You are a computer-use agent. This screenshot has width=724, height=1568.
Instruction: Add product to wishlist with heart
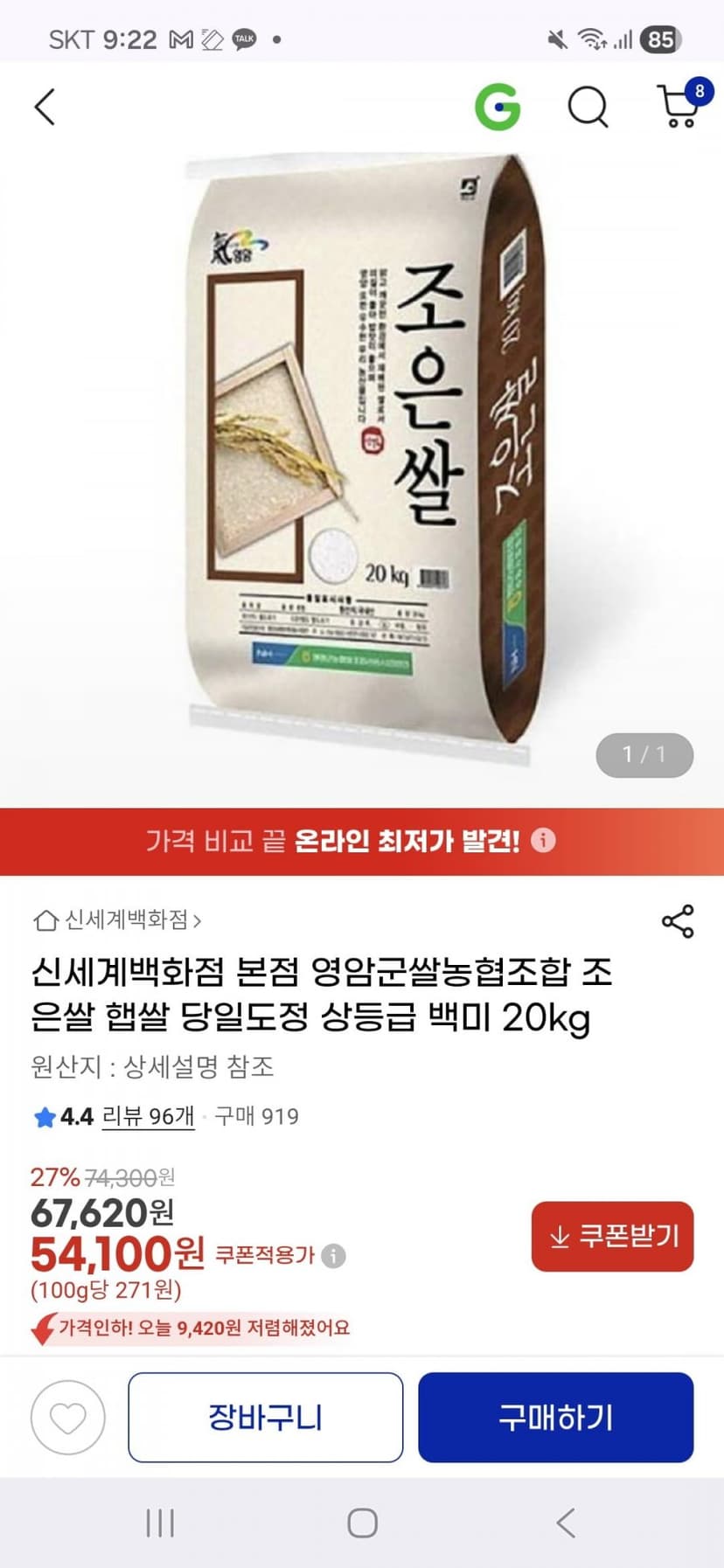pyautogui.click(x=68, y=1418)
